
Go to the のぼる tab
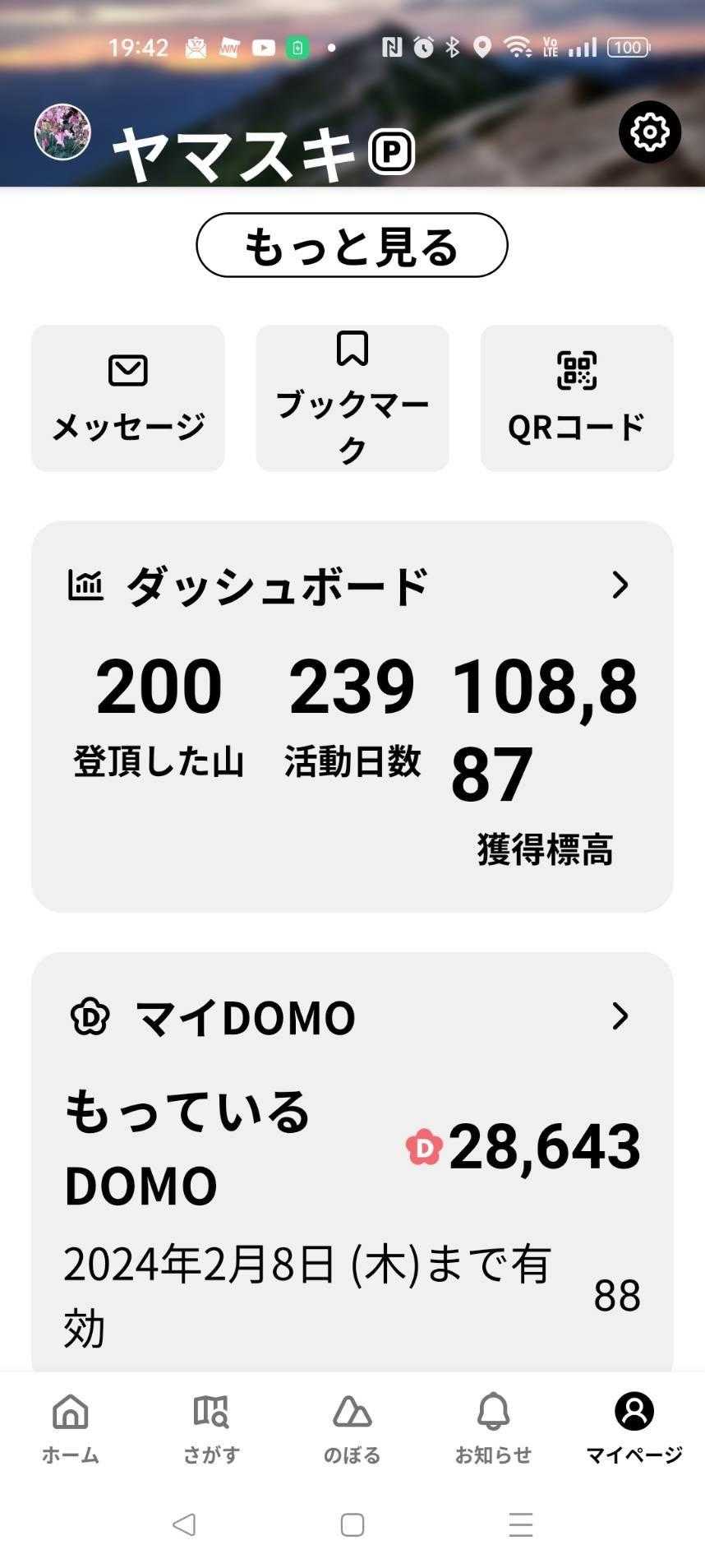[x=352, y=1428]
